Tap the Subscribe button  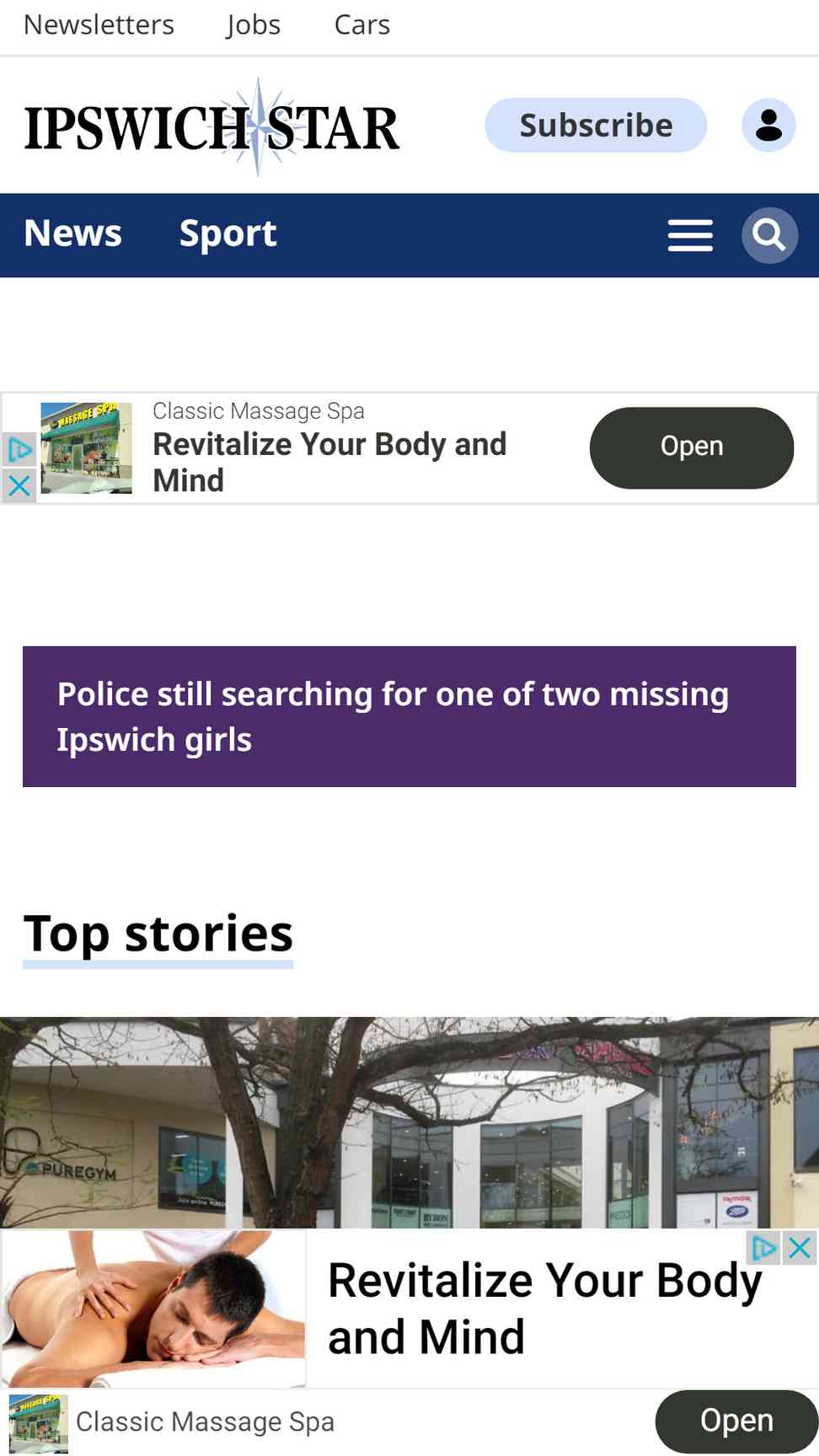[595, 126]
